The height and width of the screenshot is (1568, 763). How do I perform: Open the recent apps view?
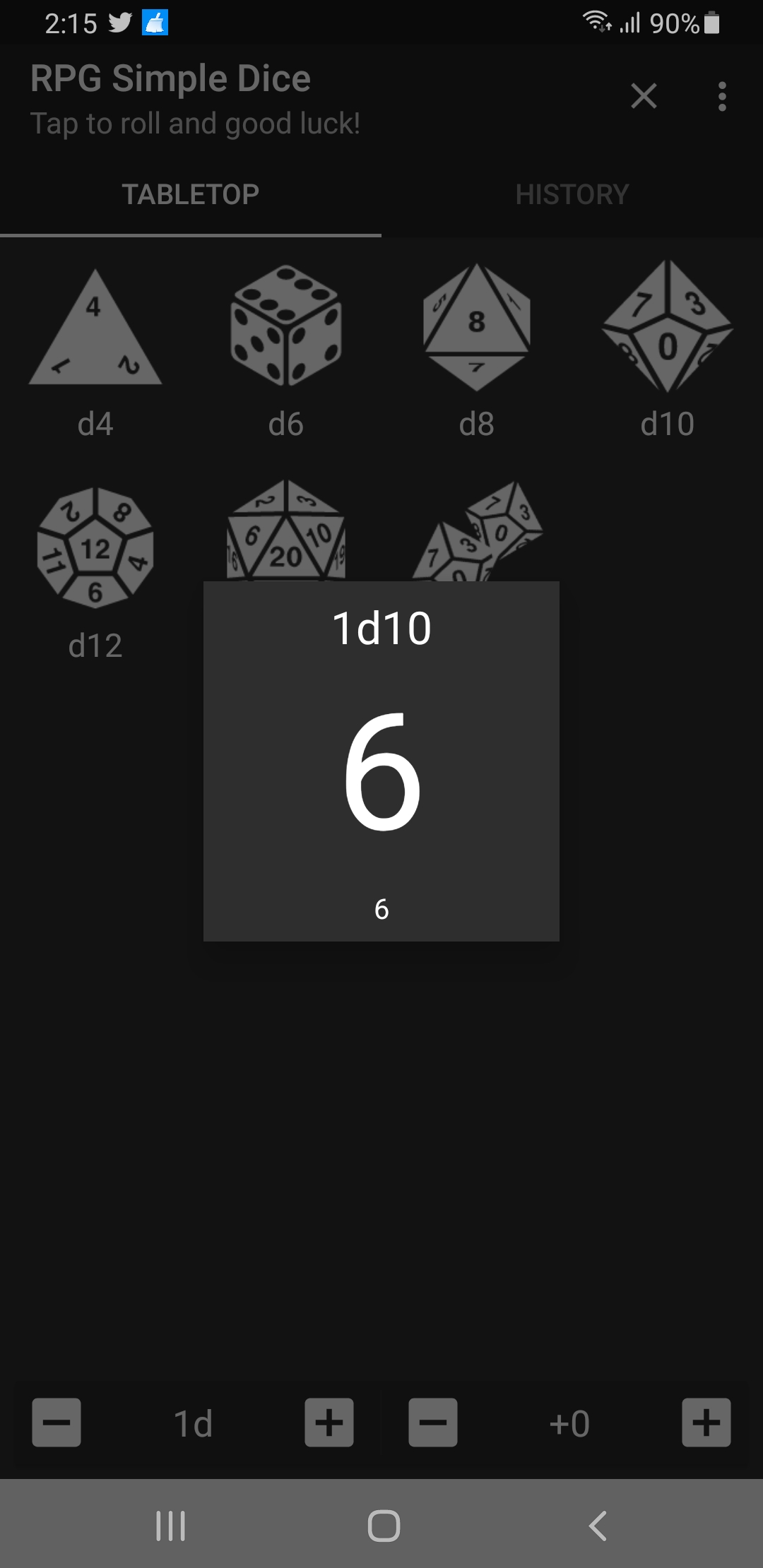click(170, 1526)
